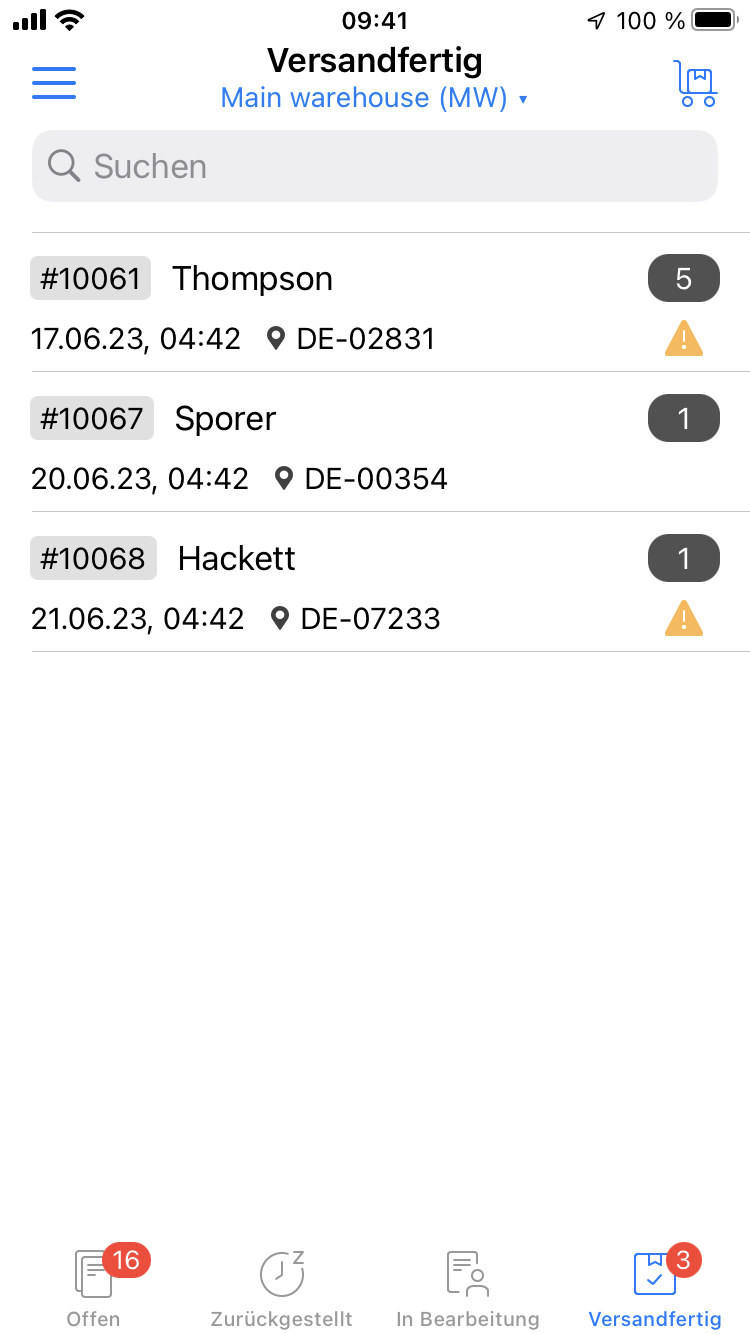Expand the Main warehouse (MW) selector
Screen dimensions: 750x1334
click(x=373, y=98)
